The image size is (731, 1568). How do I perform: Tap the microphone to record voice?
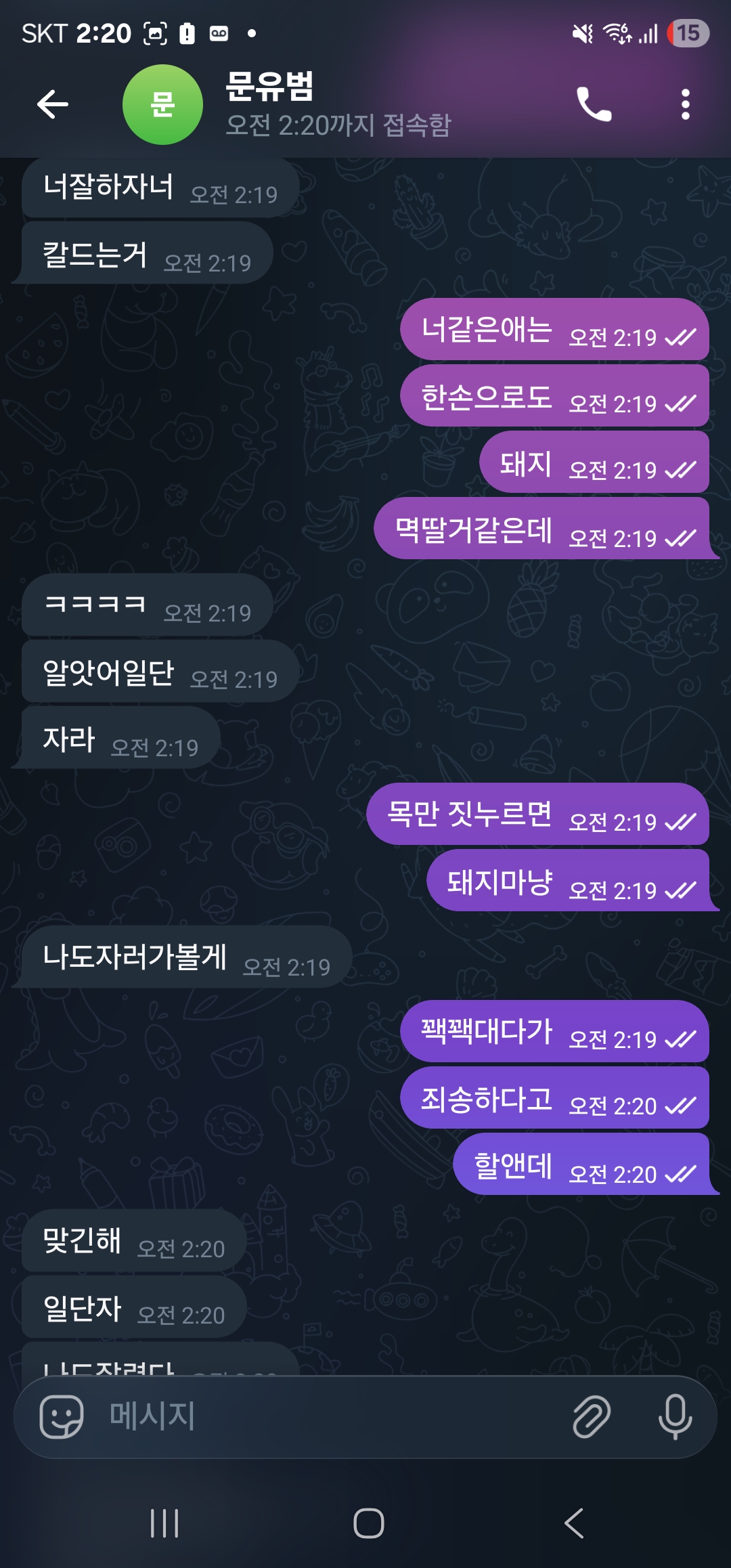tap(675, 1416)
